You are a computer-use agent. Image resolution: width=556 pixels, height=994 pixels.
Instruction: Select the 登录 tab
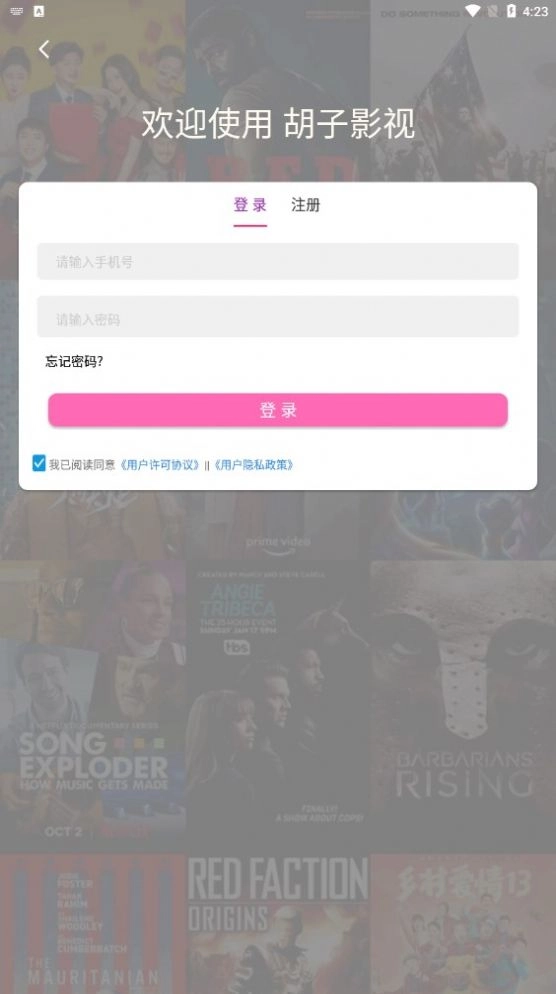[250, 205]
